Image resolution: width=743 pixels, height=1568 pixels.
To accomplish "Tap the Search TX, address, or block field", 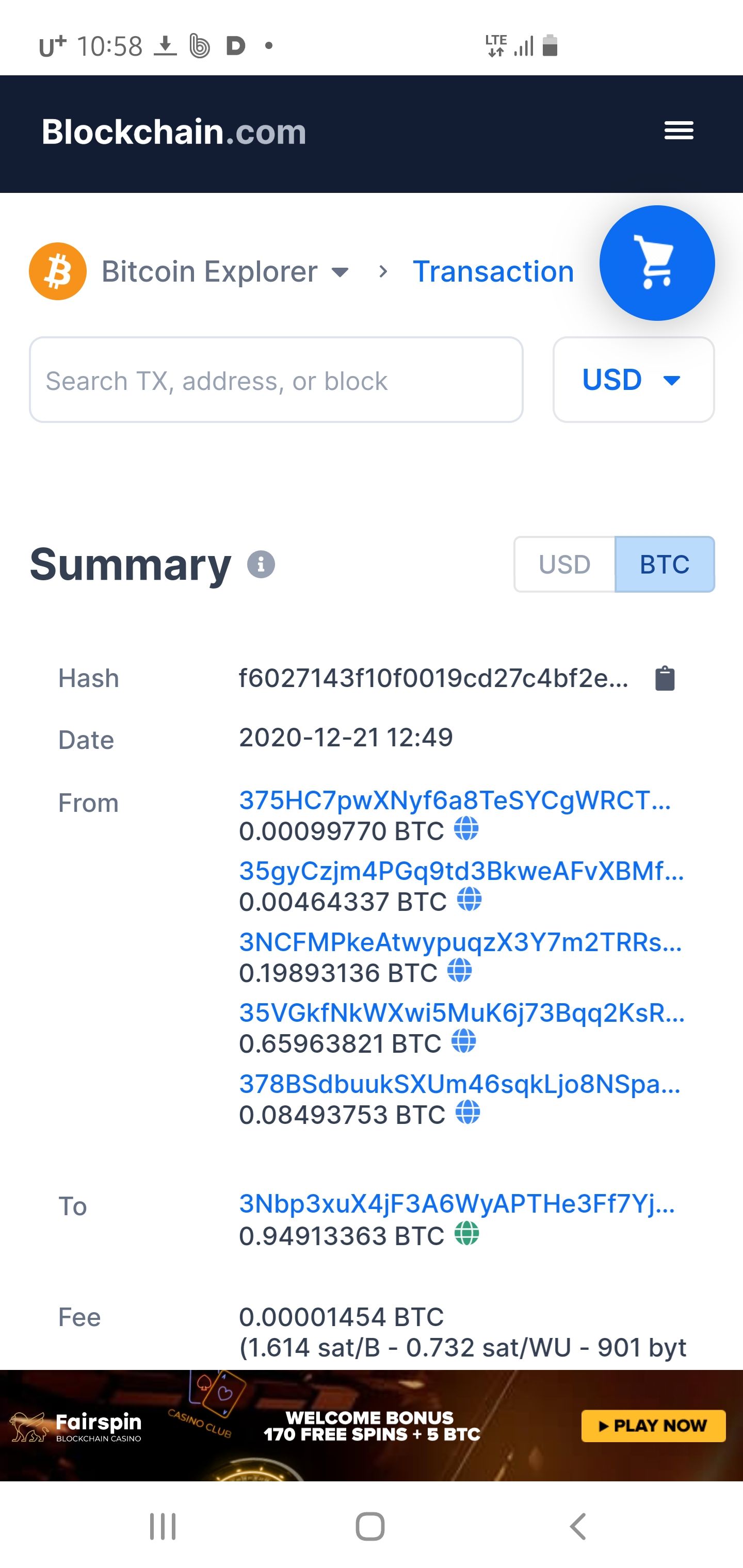I will (x=276, y=380).
